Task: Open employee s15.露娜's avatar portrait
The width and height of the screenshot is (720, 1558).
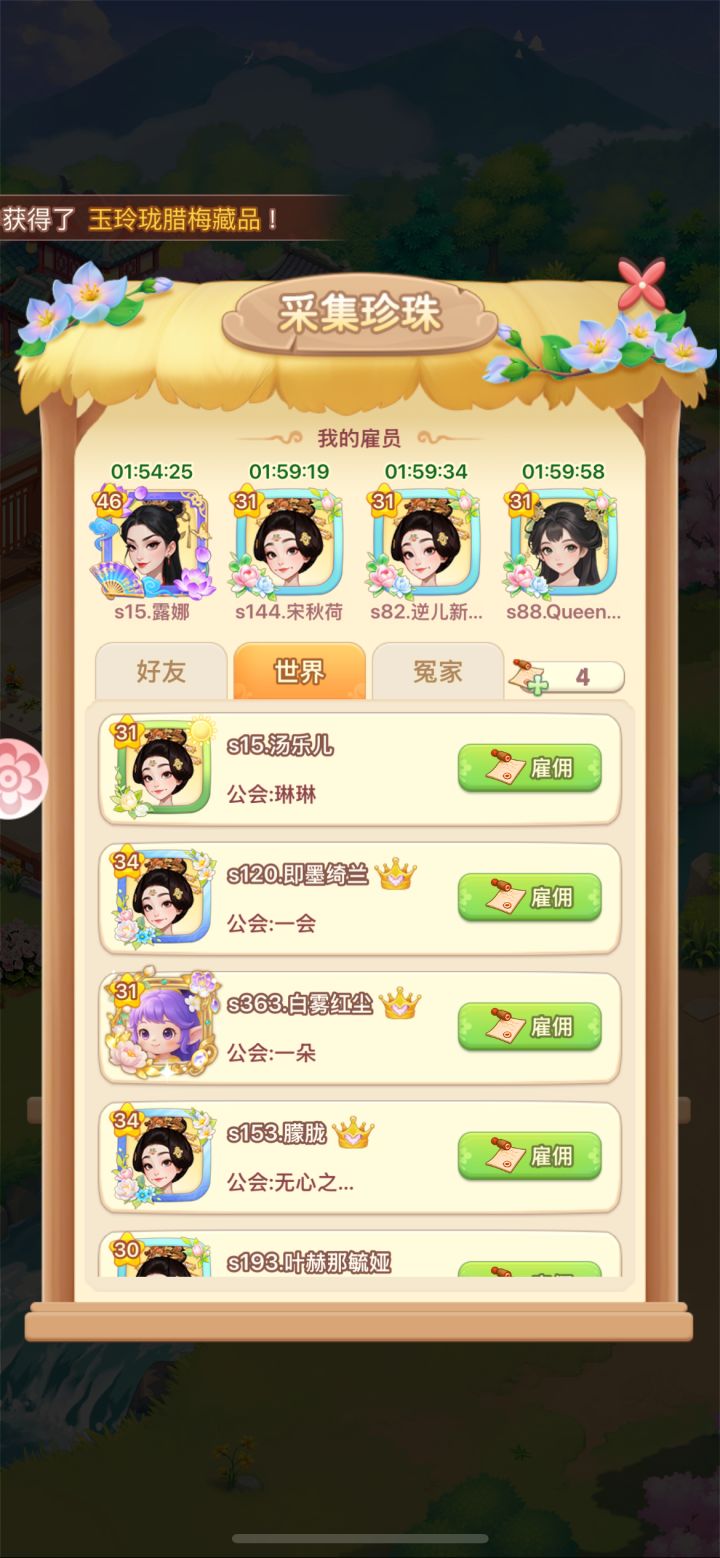Action: click(150, 540)
